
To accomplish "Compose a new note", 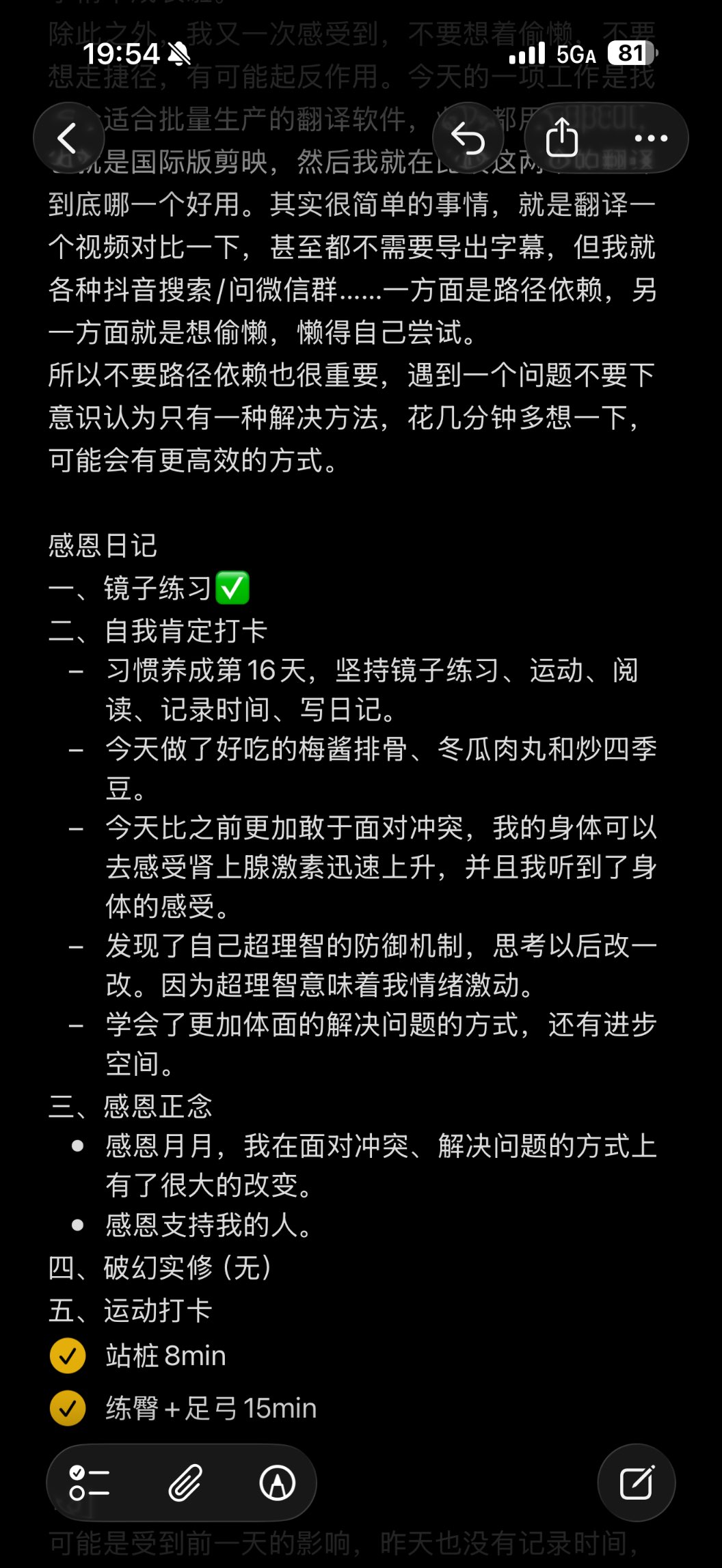I will tap(636, 1483).
